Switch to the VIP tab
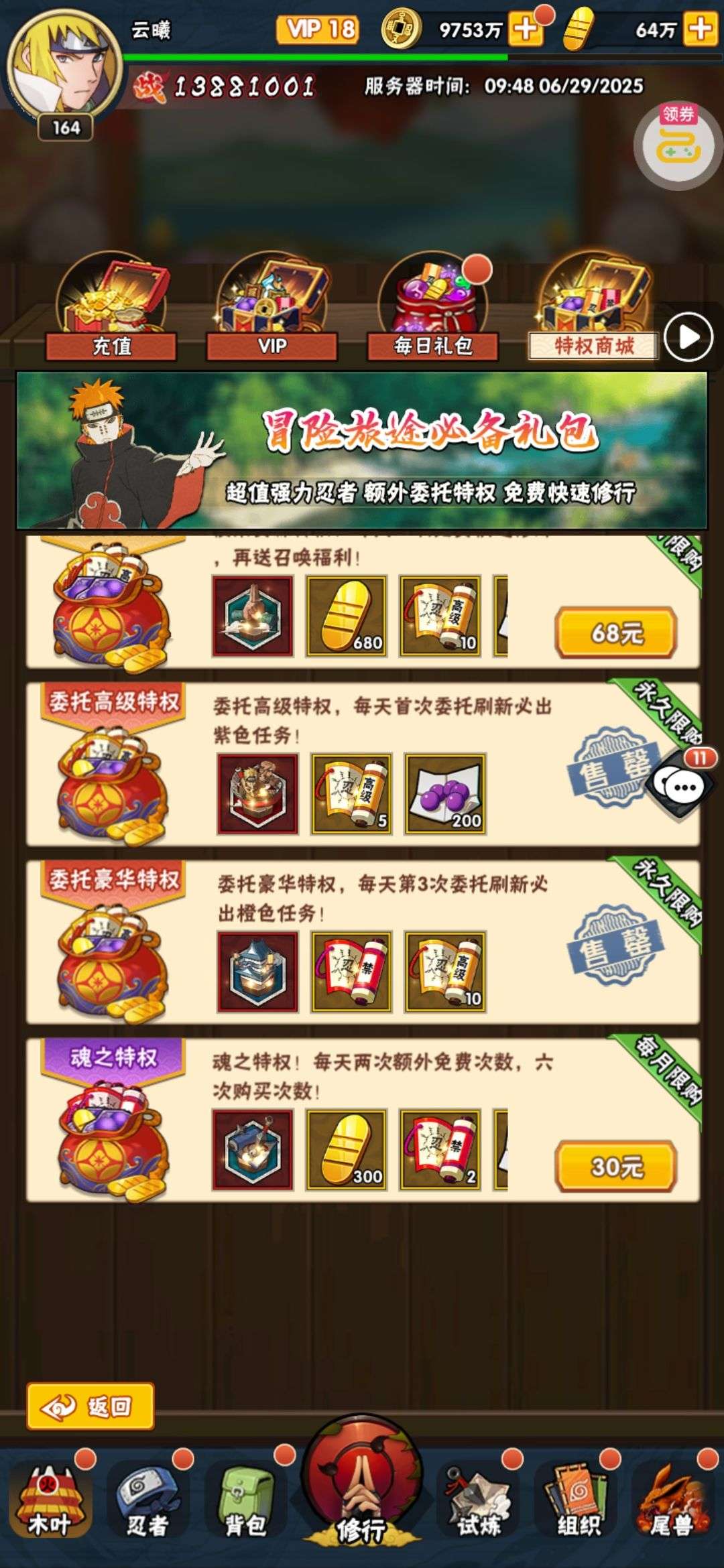The height and width of the screenshot is (1568, 724). 272,308
